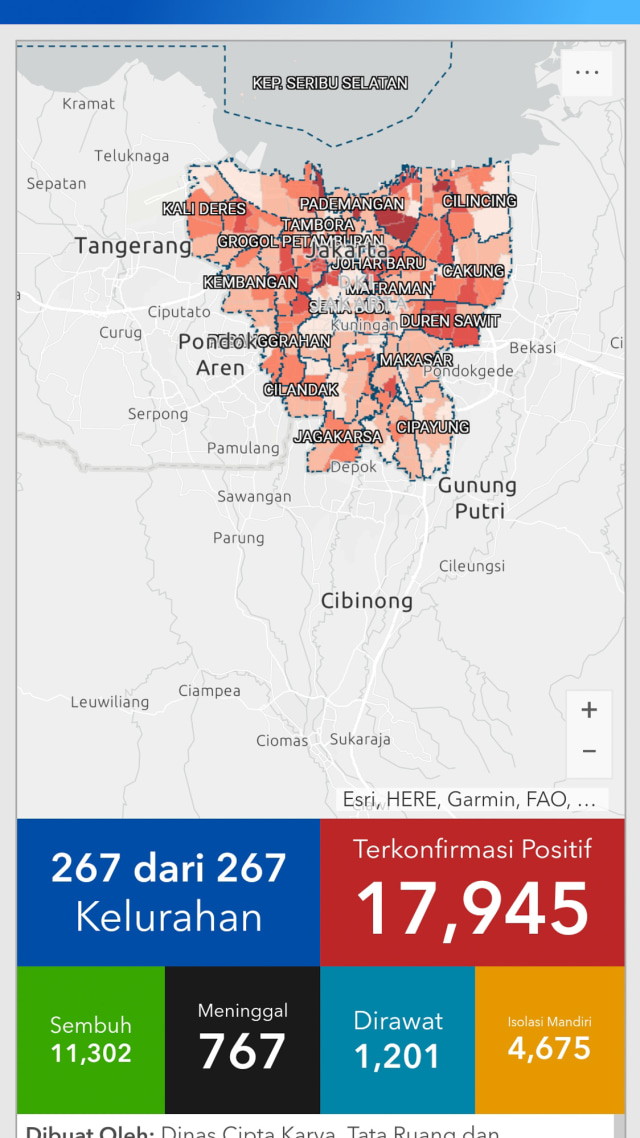Expand the Esri map attribution text
This screenshot has height=1138, width=640.
tap(470, 799)
